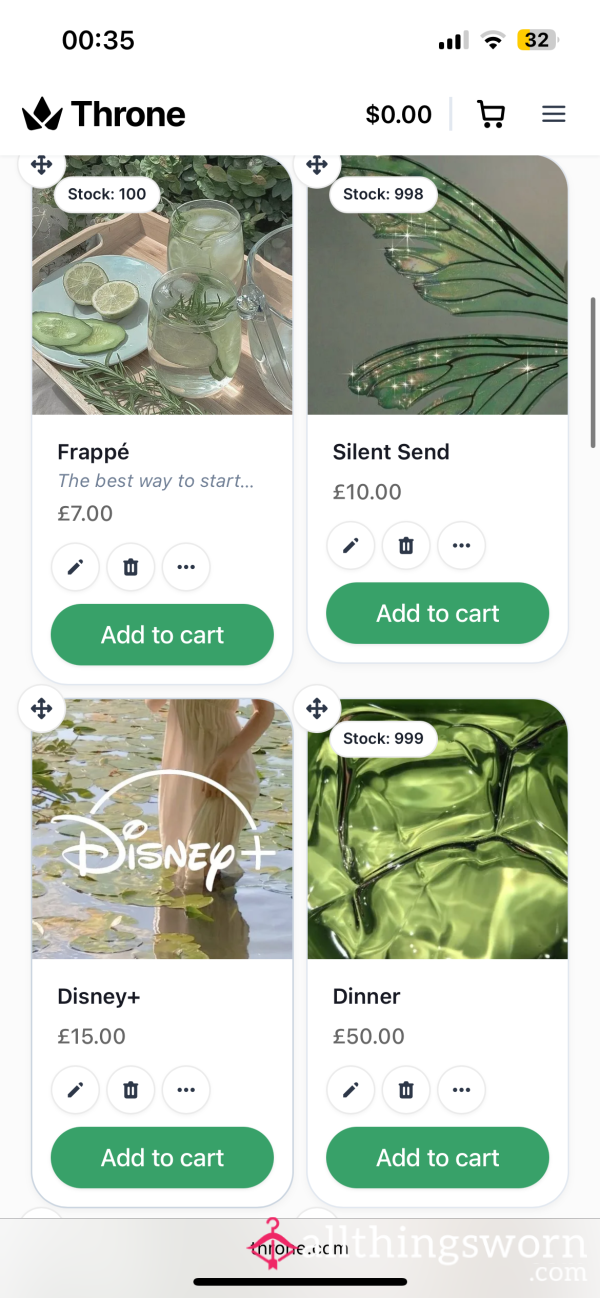
Task: Delete the Frappé item
Action: pyautogui.click(x=131, y=568)
